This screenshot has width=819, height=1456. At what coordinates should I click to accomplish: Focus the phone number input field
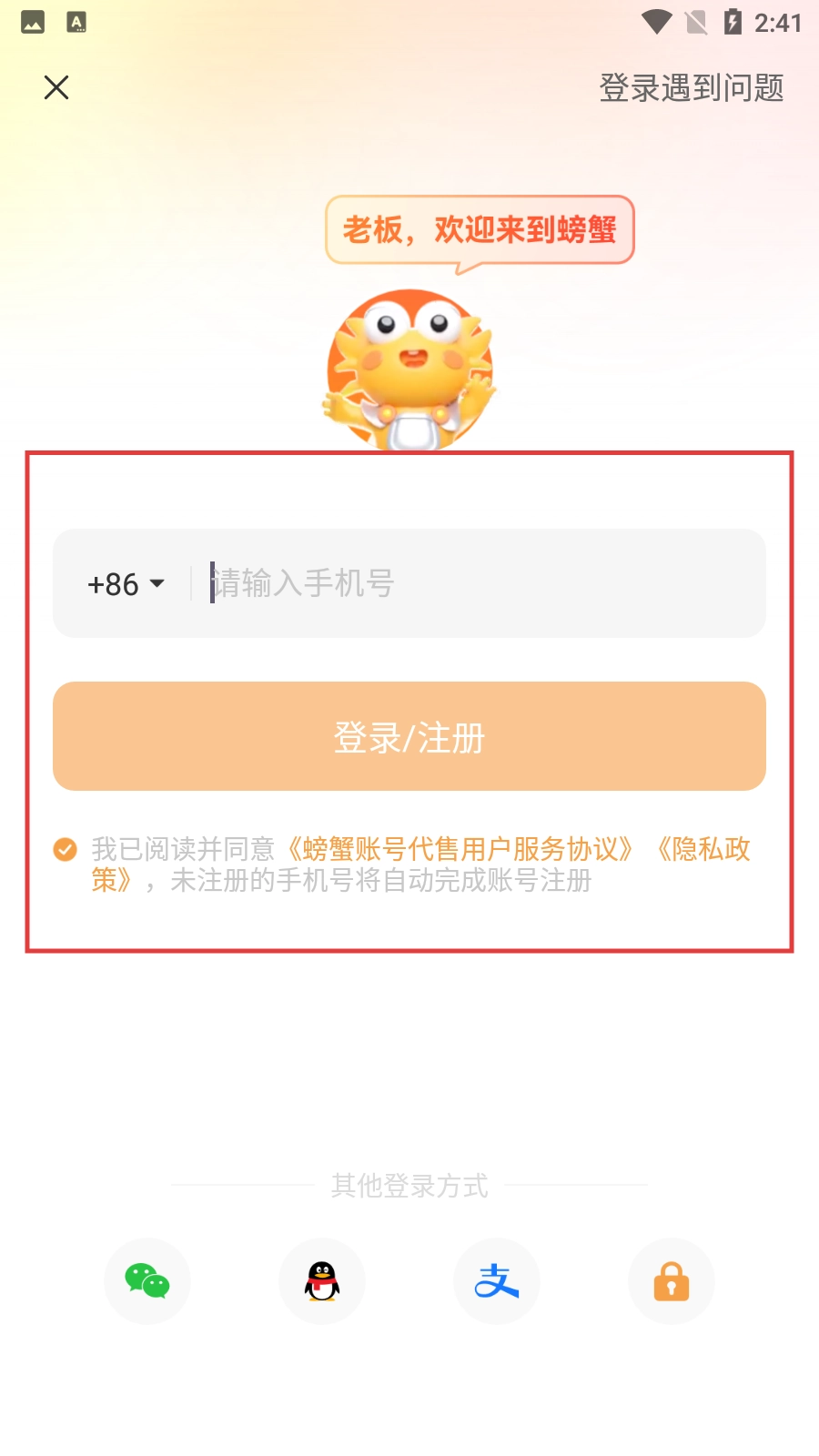coord(473,583)
